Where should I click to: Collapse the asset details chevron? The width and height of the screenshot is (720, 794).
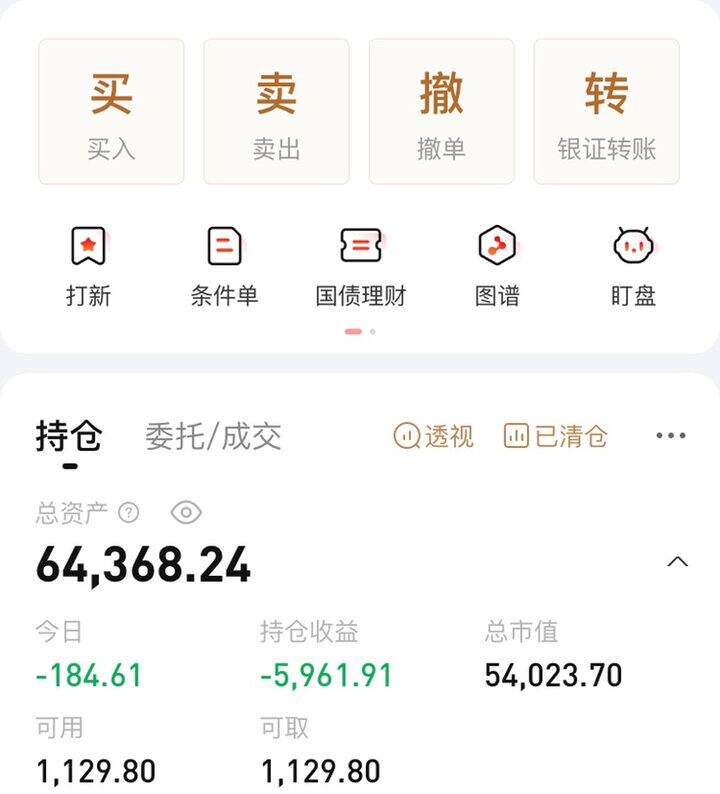pyautogui.click(x=677, y=561)
